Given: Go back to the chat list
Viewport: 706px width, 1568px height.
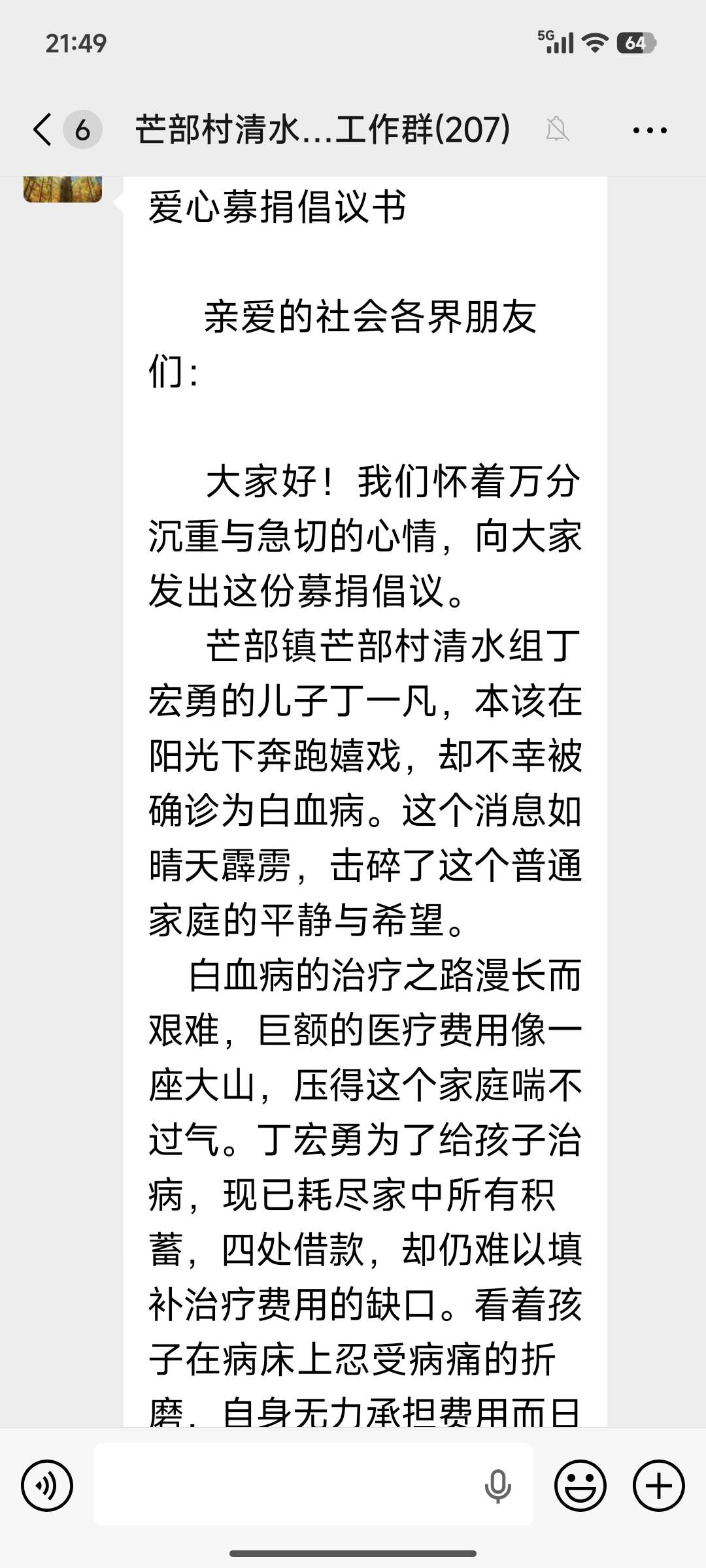Looking at the screenshot, I should (x=43, y=129).
